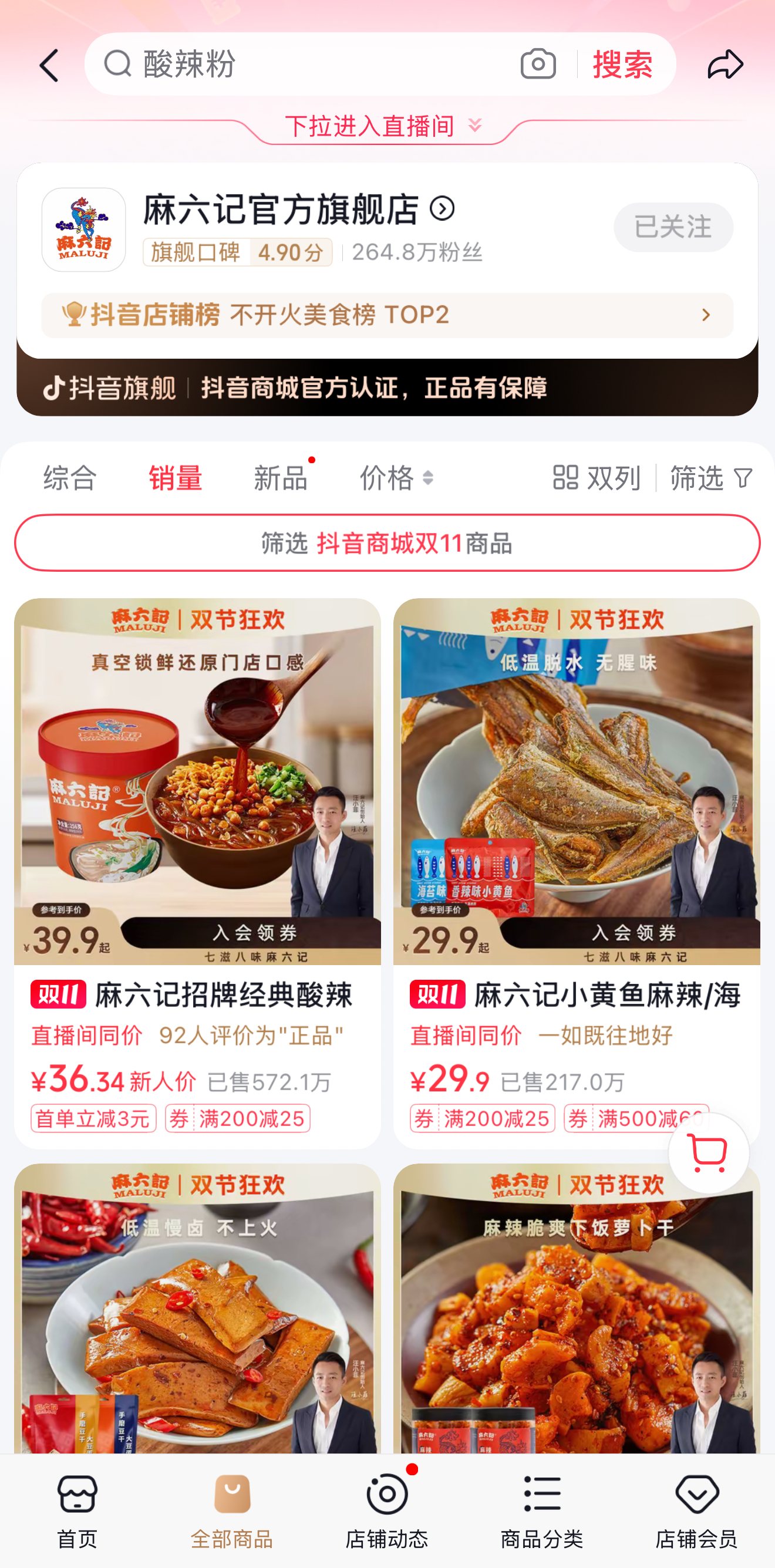Filter by 抖音商城双11商品
The width and height of the screenshot is (775, 1568).
387,543
